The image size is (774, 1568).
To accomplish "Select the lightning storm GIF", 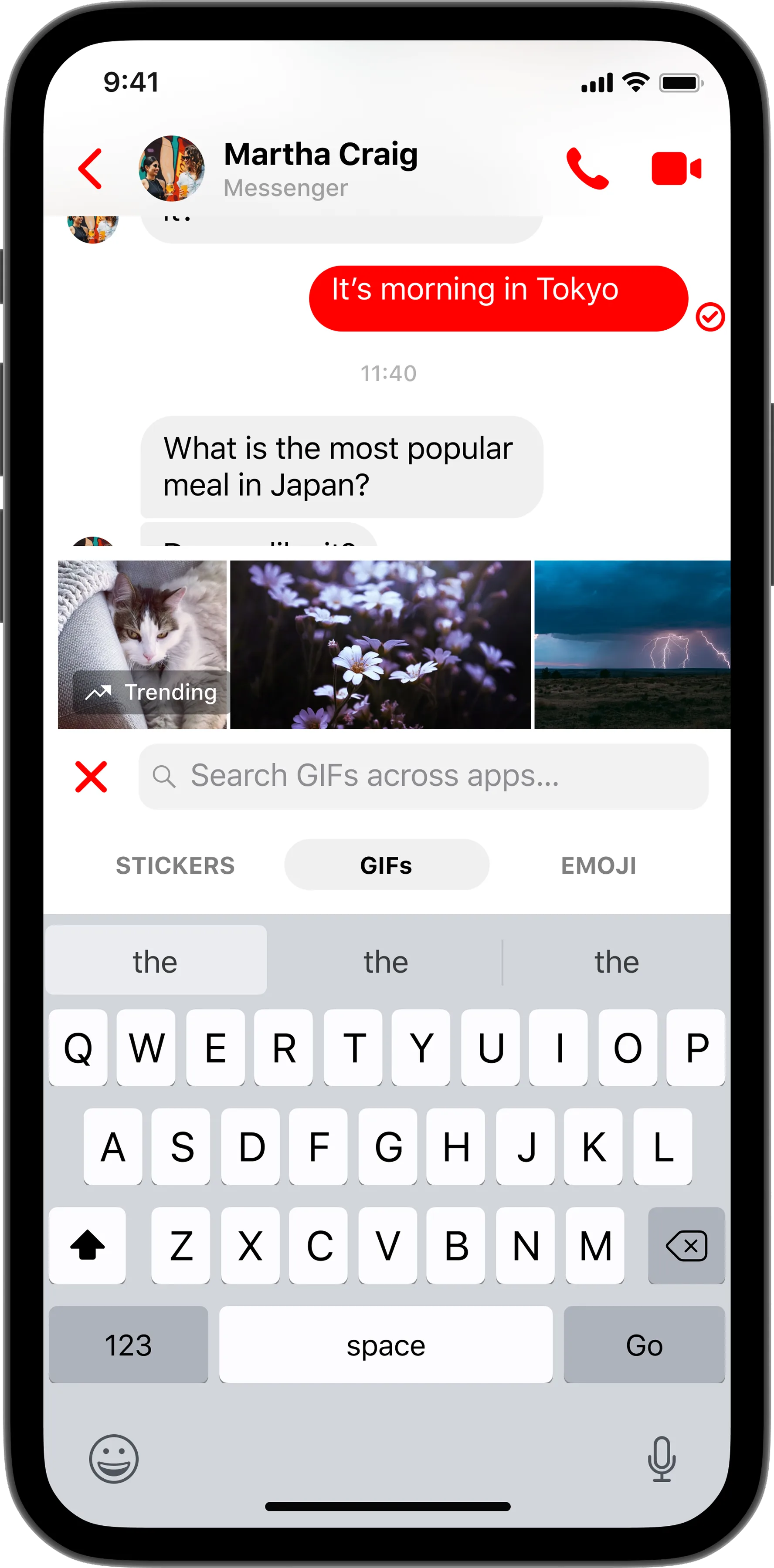I will (x=631, y=644).
